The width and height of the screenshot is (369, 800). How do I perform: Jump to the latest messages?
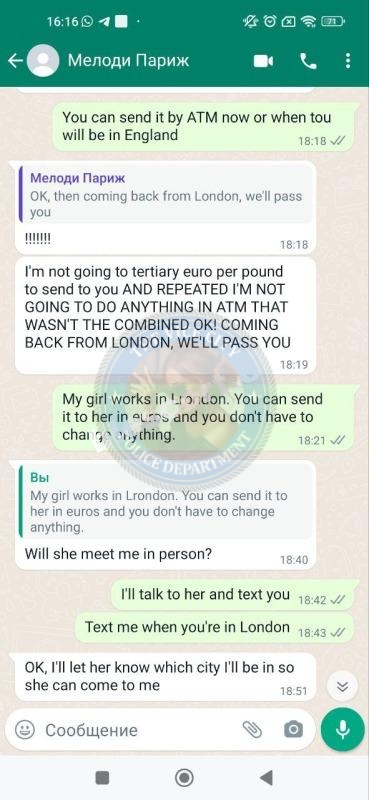coord(342,687)
